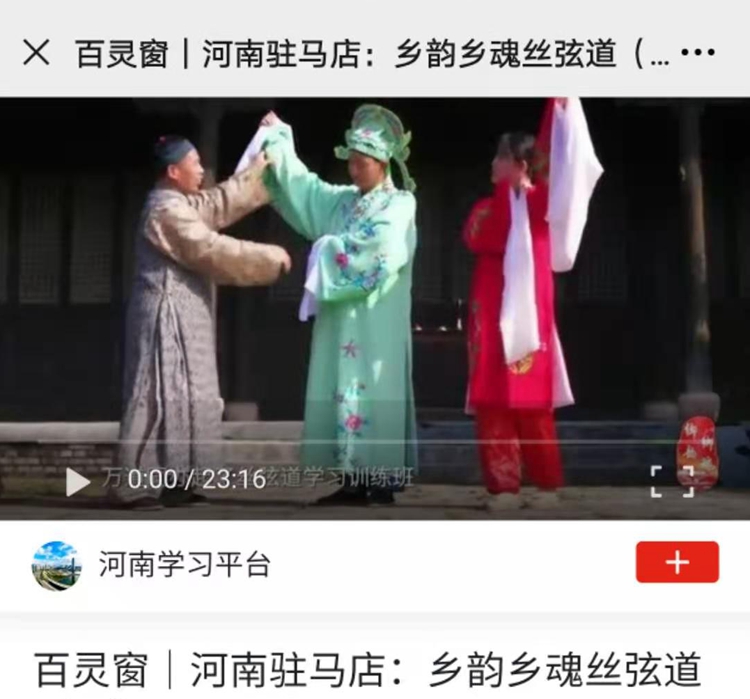Open the 河南学习平台 publisher name
The height and width of the screenshot is (699, 750).
tap(184, 565)
